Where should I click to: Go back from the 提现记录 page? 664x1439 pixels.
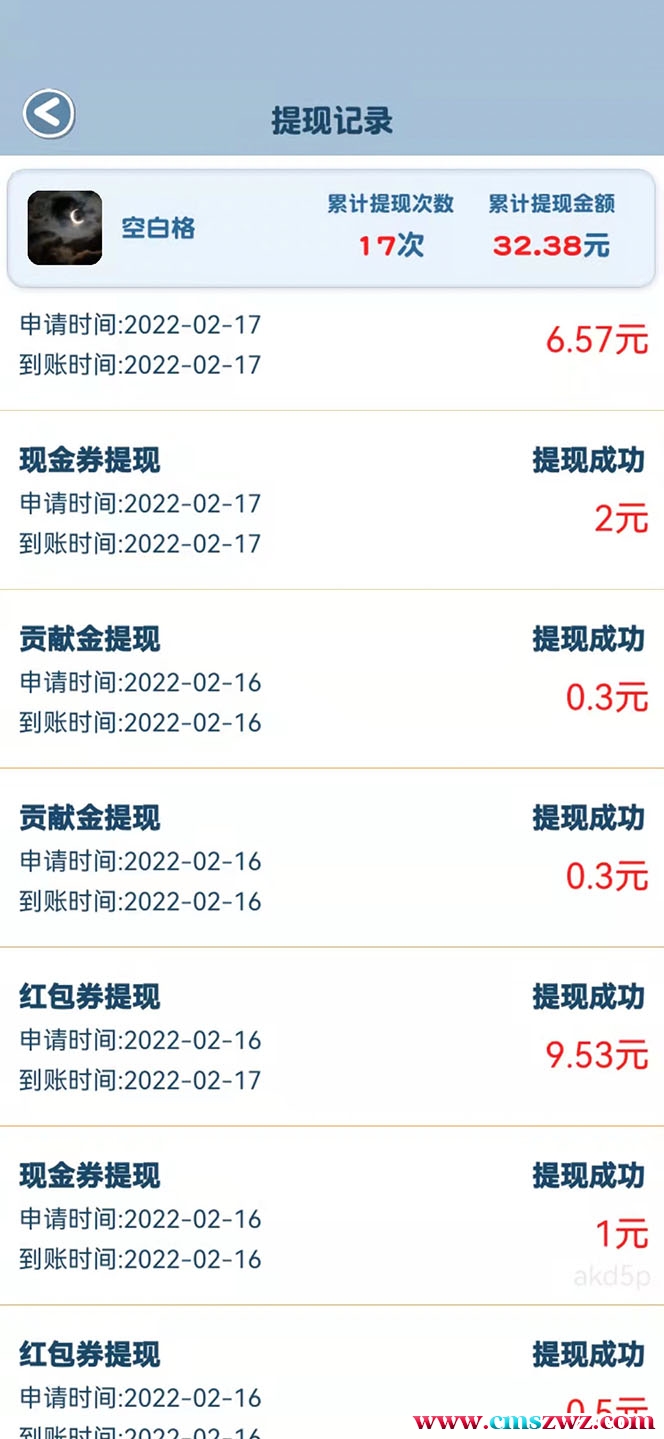(x=49, y=114)
